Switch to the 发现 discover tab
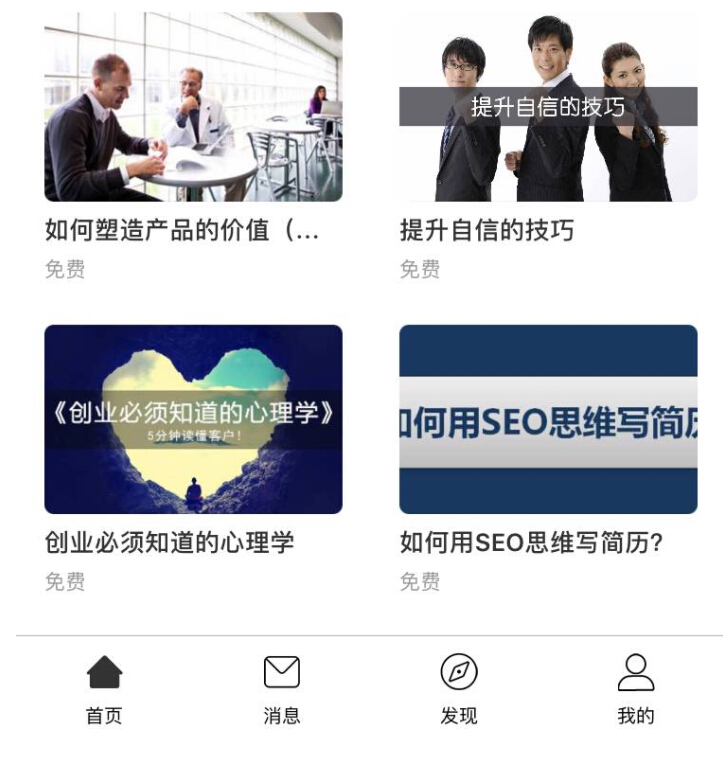 coord(459,688)
